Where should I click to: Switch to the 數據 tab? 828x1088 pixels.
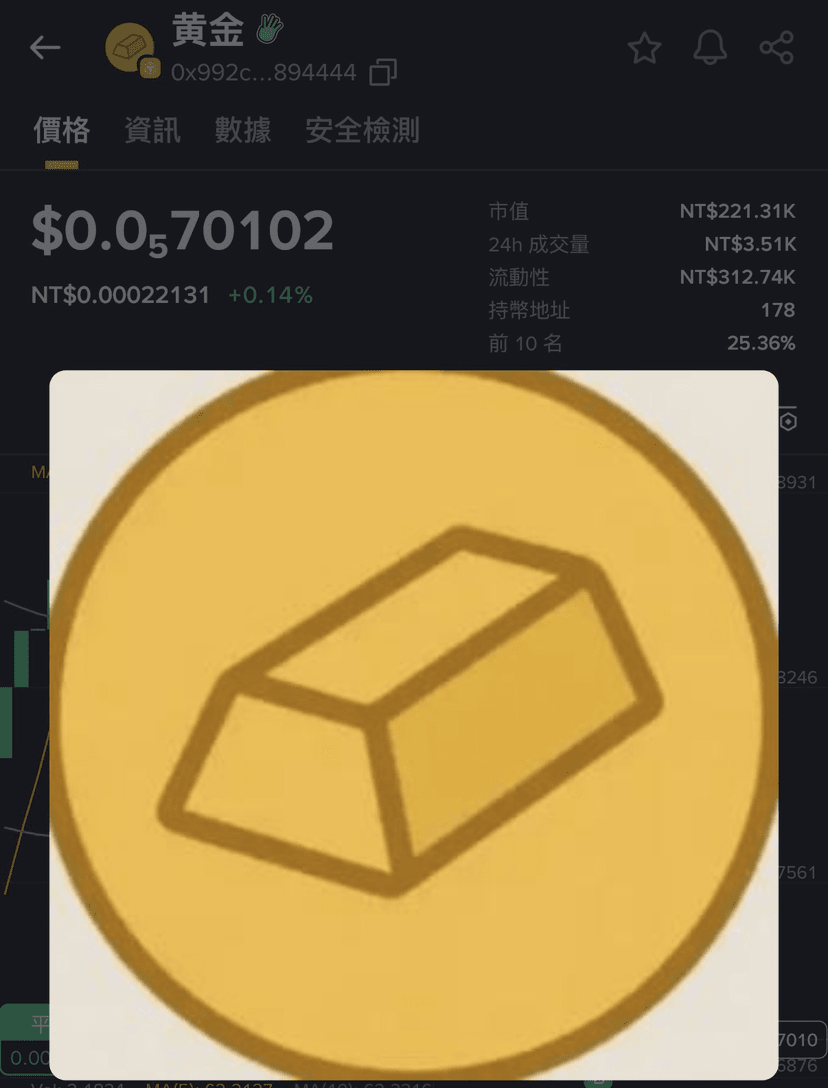coord(243,130)
